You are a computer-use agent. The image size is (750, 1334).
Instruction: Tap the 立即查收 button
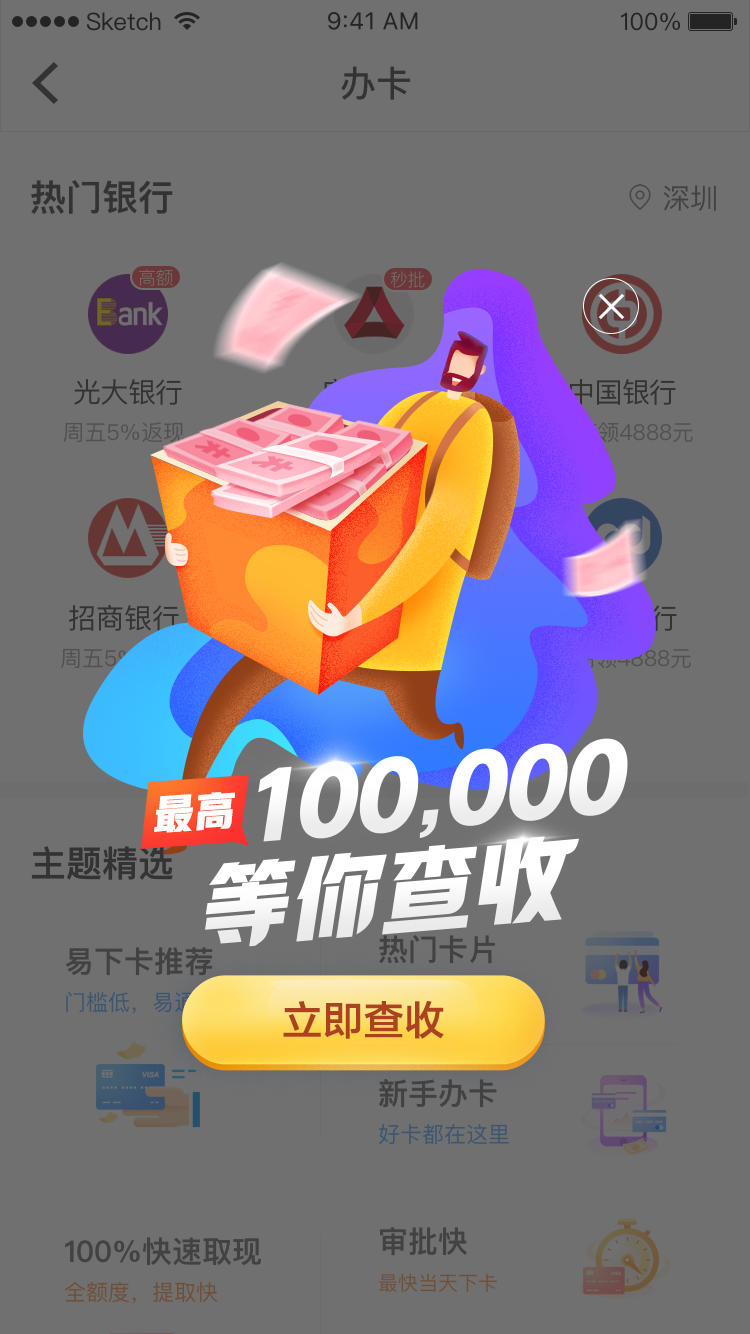pyautogui.click(x=363, y=1021)
